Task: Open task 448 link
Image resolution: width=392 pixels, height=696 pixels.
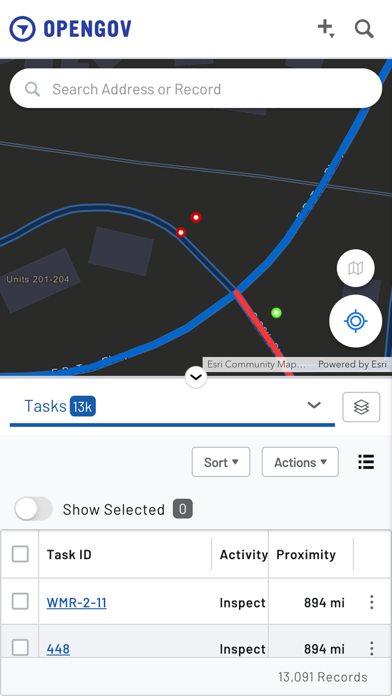Action: (x=58, y=649)
